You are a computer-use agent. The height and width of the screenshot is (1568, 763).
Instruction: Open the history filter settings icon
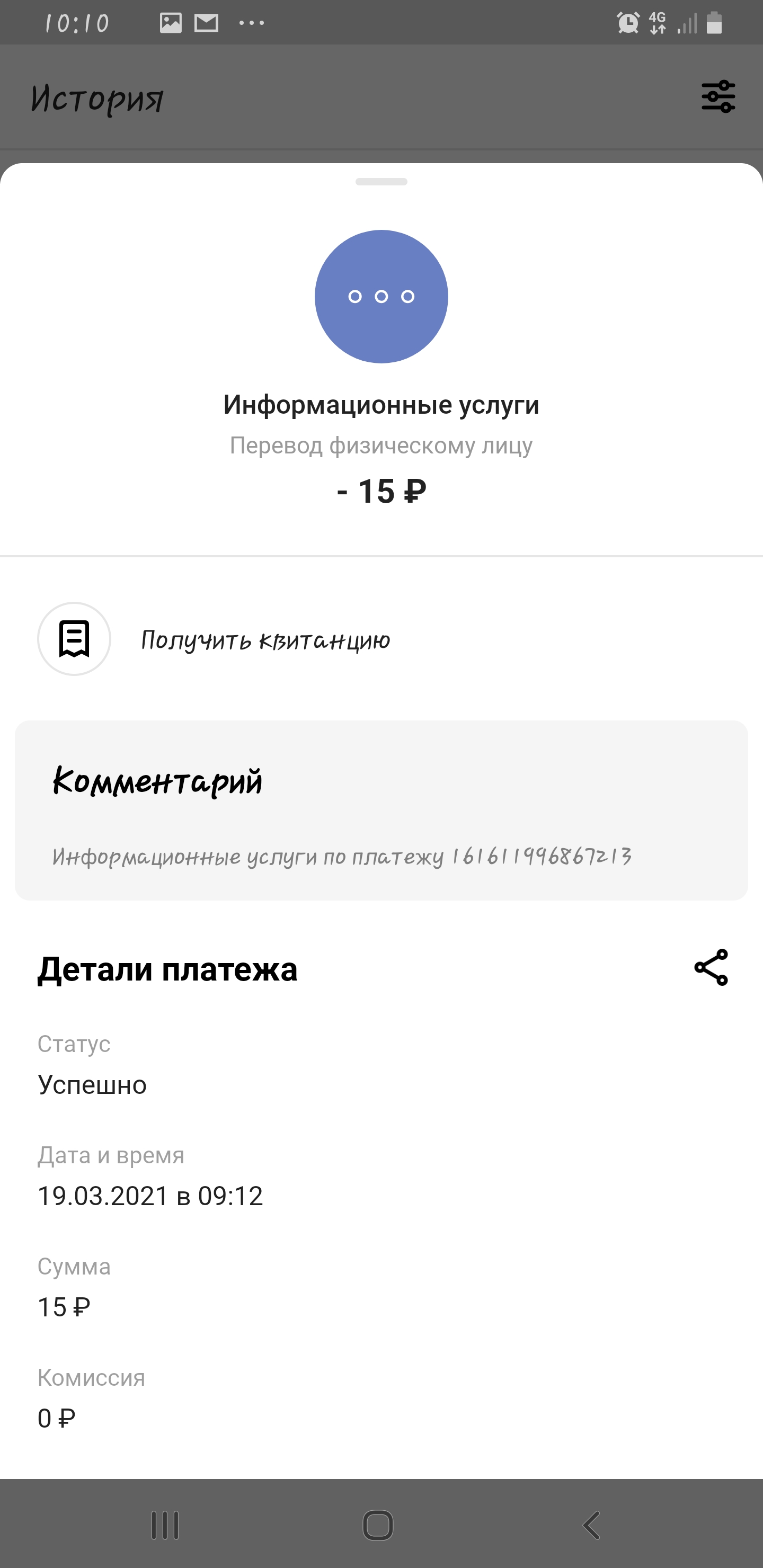click(x=718, y=97)
